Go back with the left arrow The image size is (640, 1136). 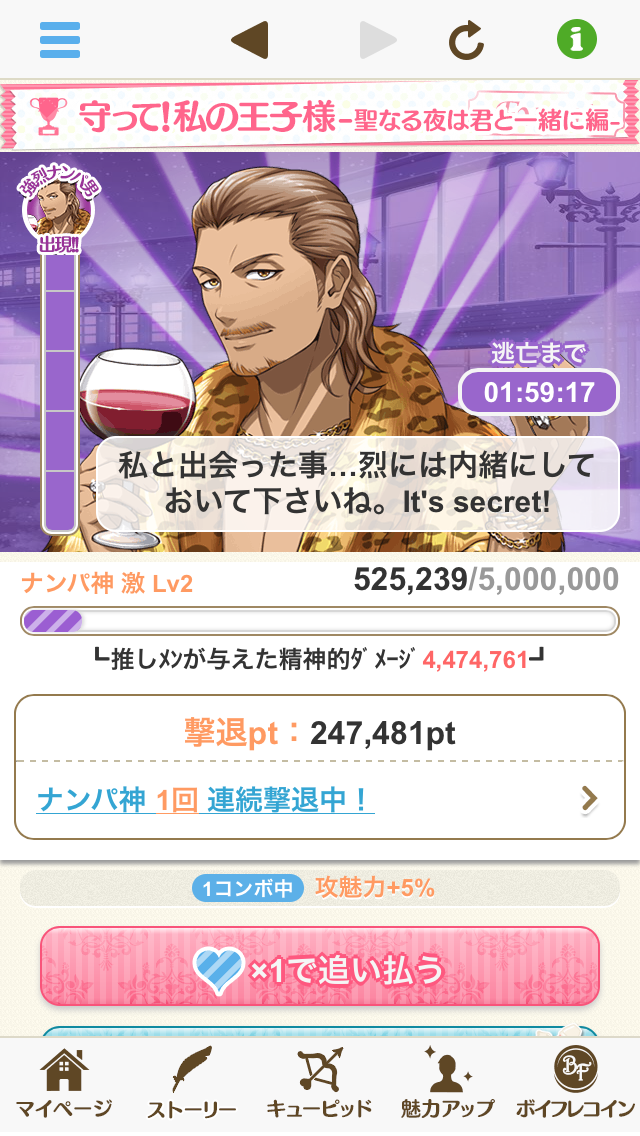coord(249,40)
